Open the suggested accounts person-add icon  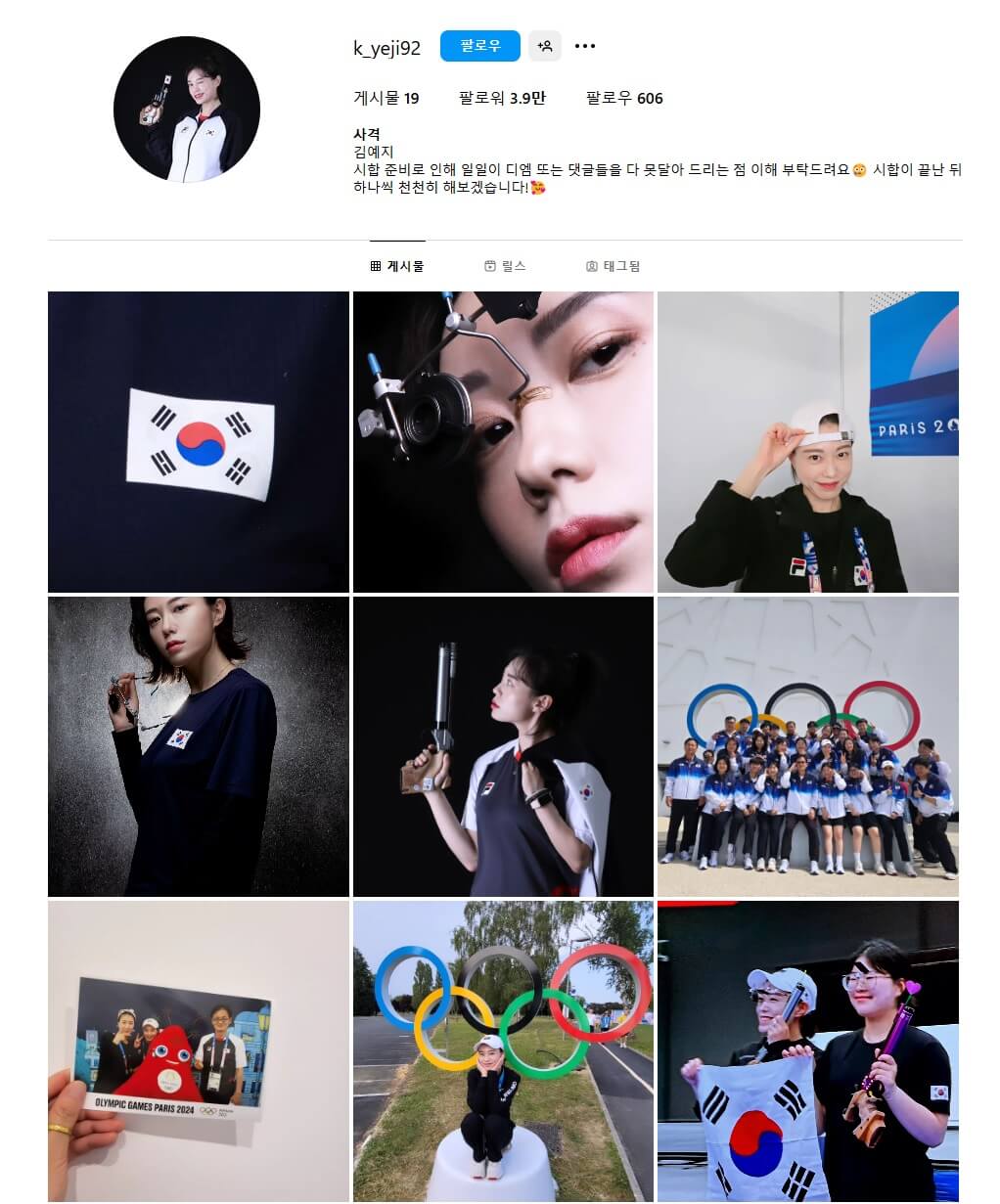pyautogui.click(x=545, y=46)
